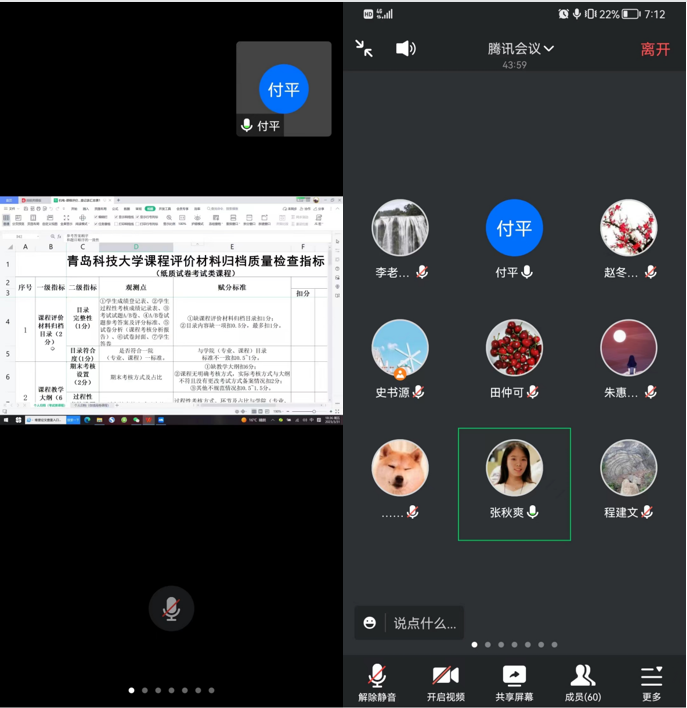Open the 付平 floating speaker window
The image size is (687, 708).
tap(284, 89)
